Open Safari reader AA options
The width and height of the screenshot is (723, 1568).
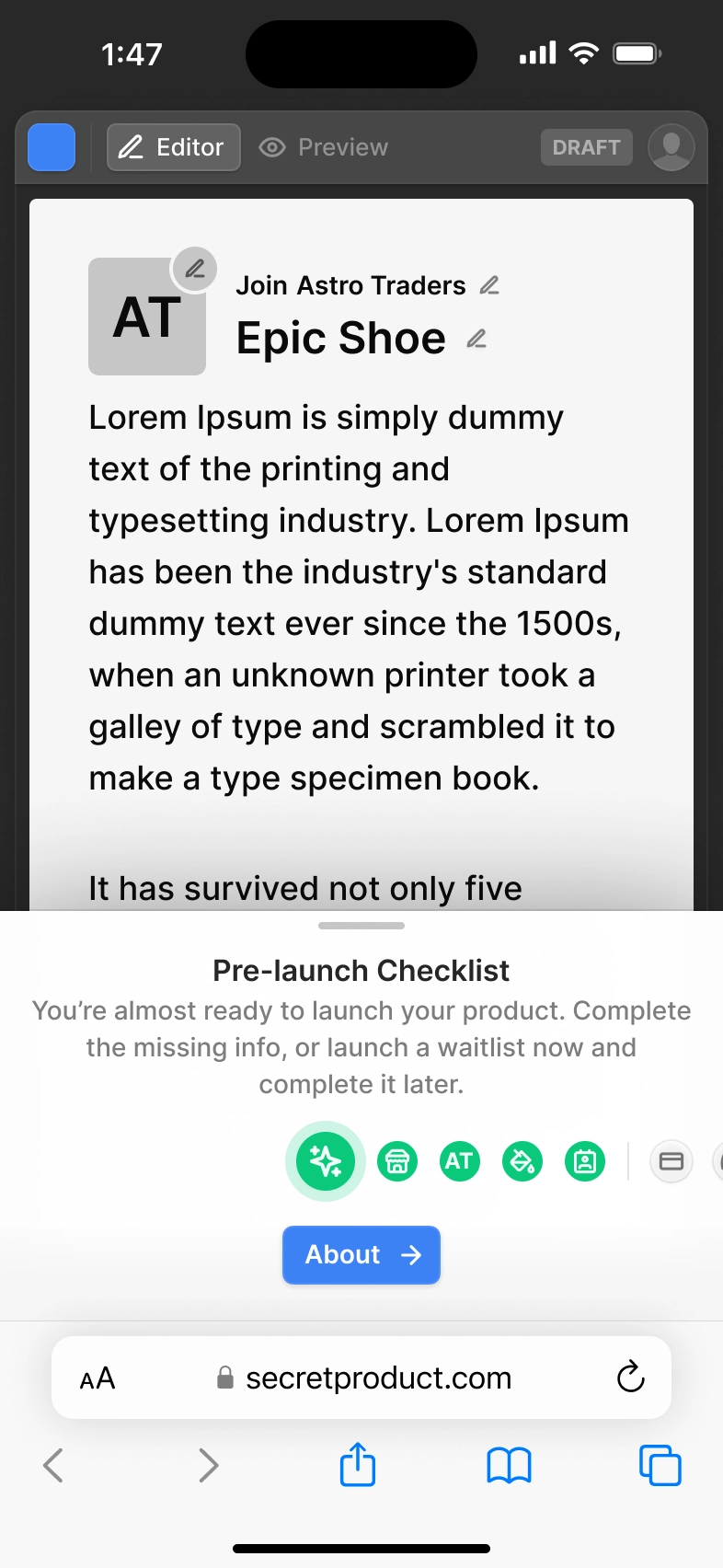click(x=98, y=1378)
